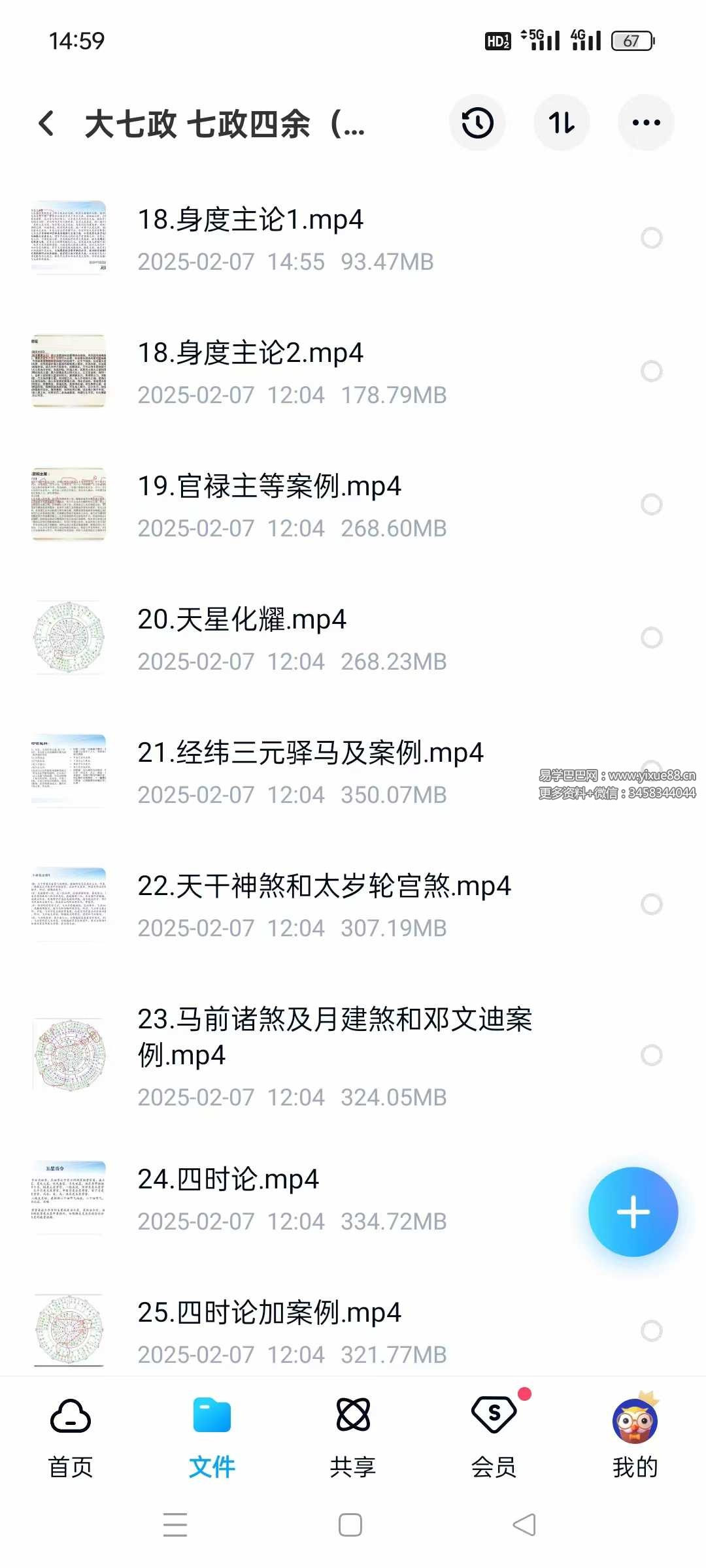Switch to the 首页 tab
Viewport: 706px width, 1568px height.
(71, 1438)
